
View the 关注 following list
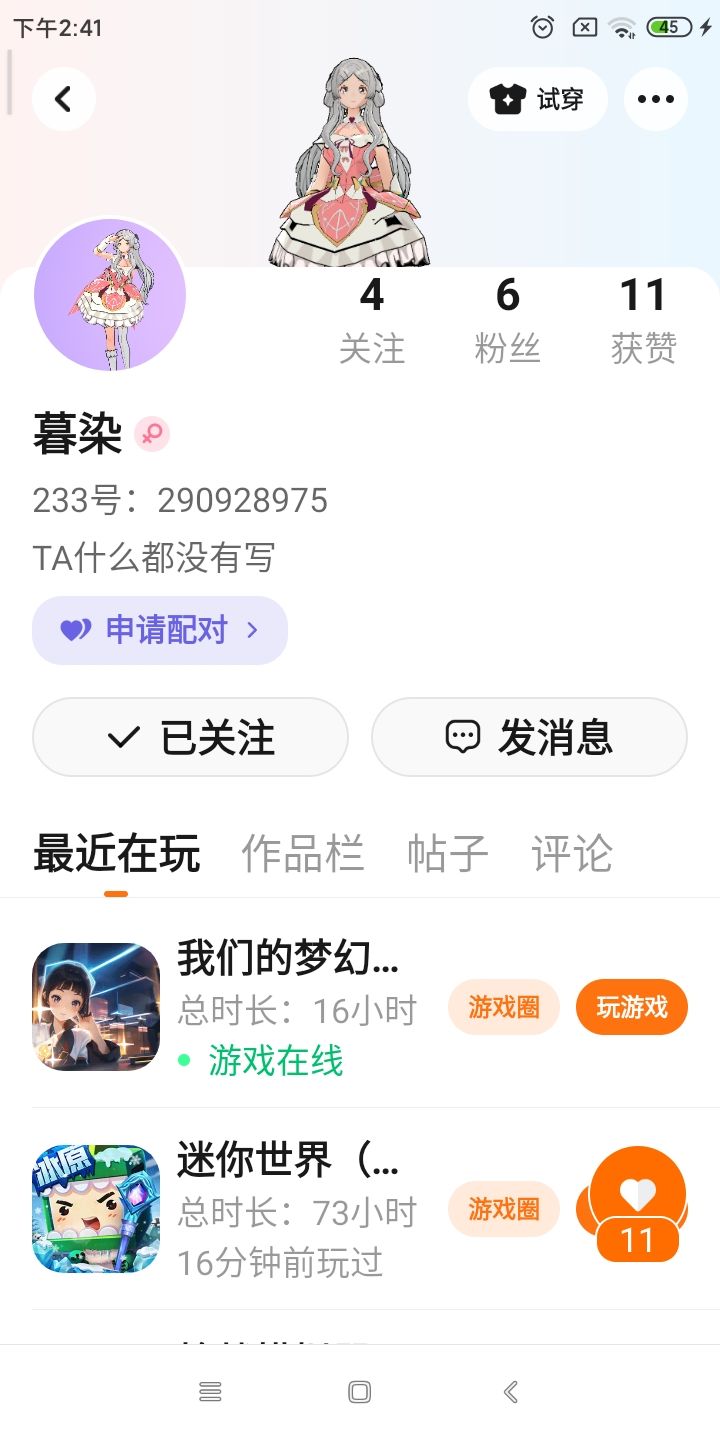(372, 320)
